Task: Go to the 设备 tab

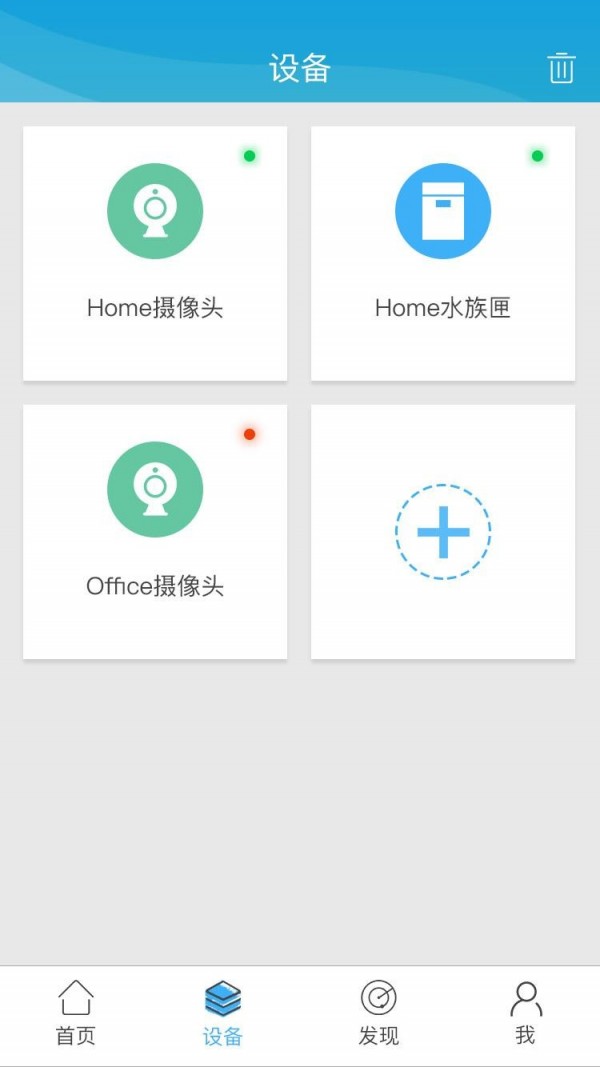Action: click(x=223, y=1013)
